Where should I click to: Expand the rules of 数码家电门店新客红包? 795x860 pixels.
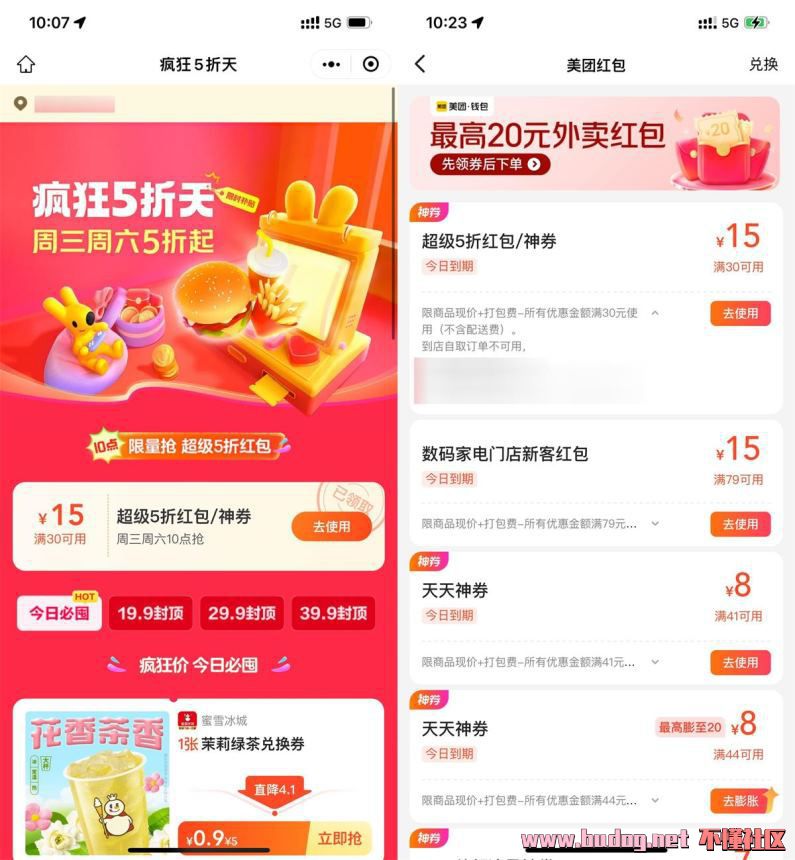coord(655,523)
